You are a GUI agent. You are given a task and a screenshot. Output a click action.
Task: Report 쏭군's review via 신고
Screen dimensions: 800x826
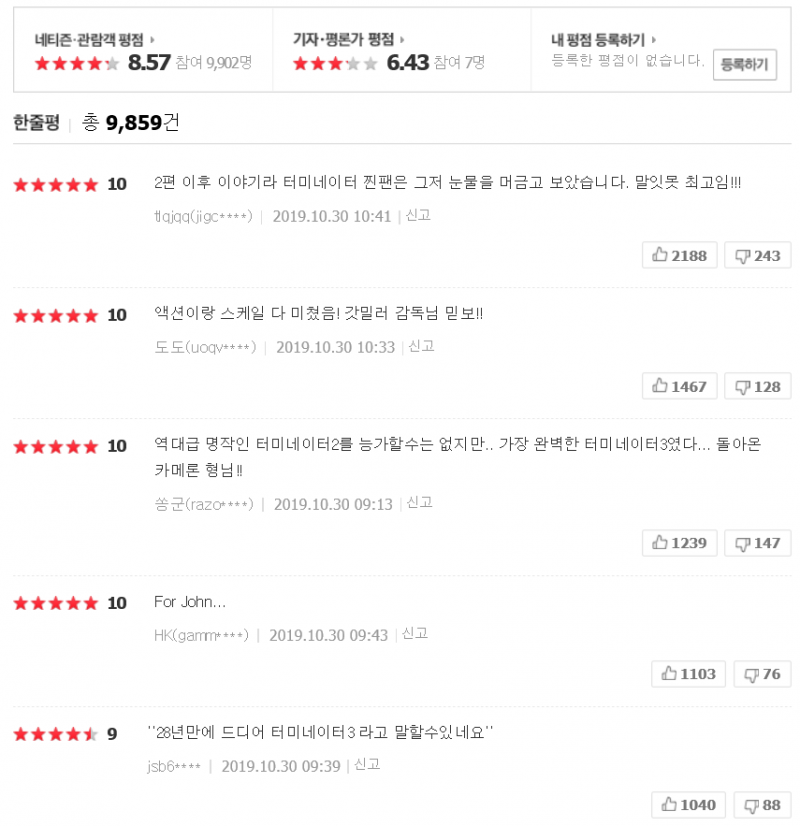click(420, 503)
